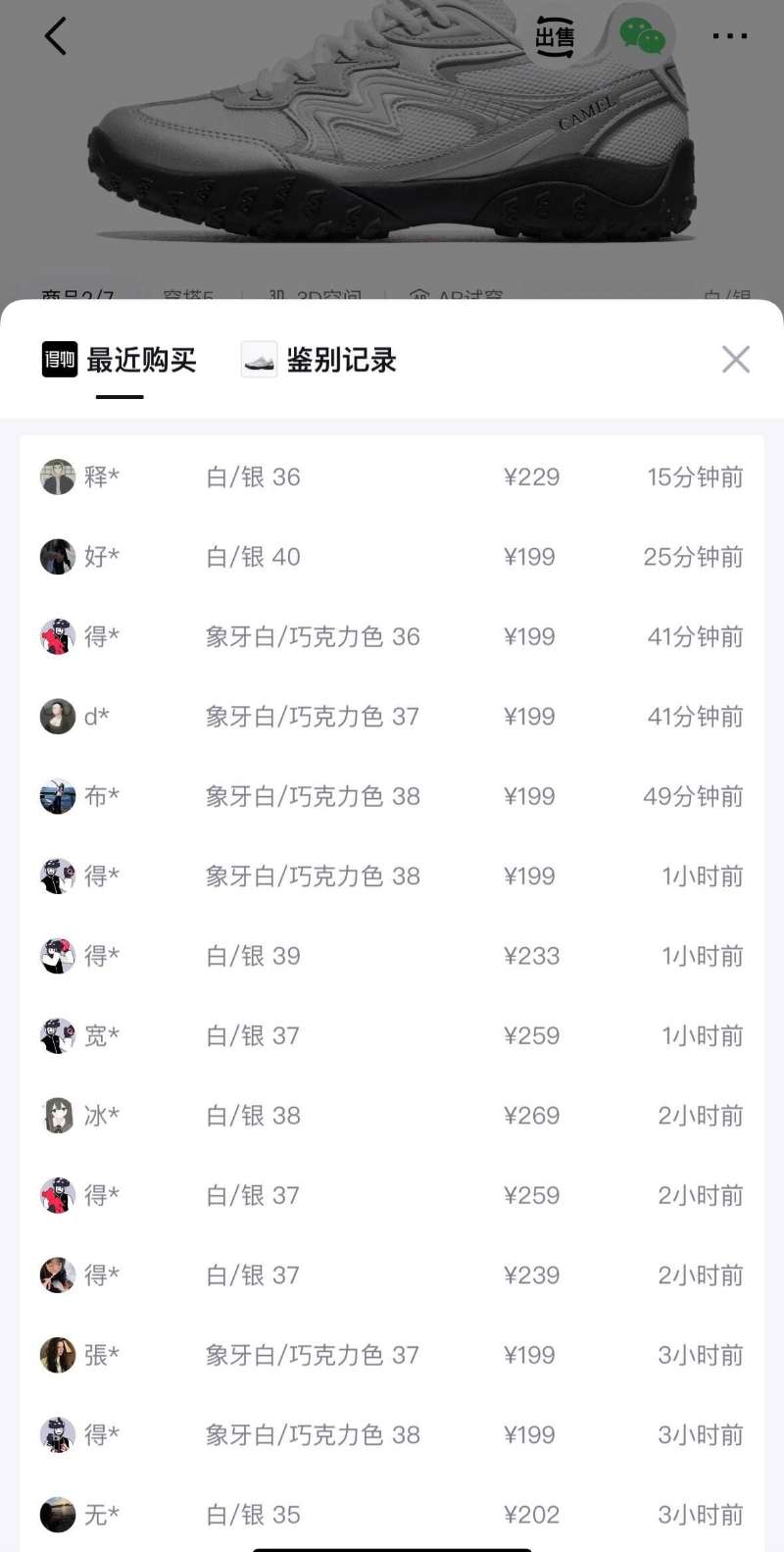784x1552 pixels.
Task: Tap 释*'s profile avatar
Action: point(56,476)
